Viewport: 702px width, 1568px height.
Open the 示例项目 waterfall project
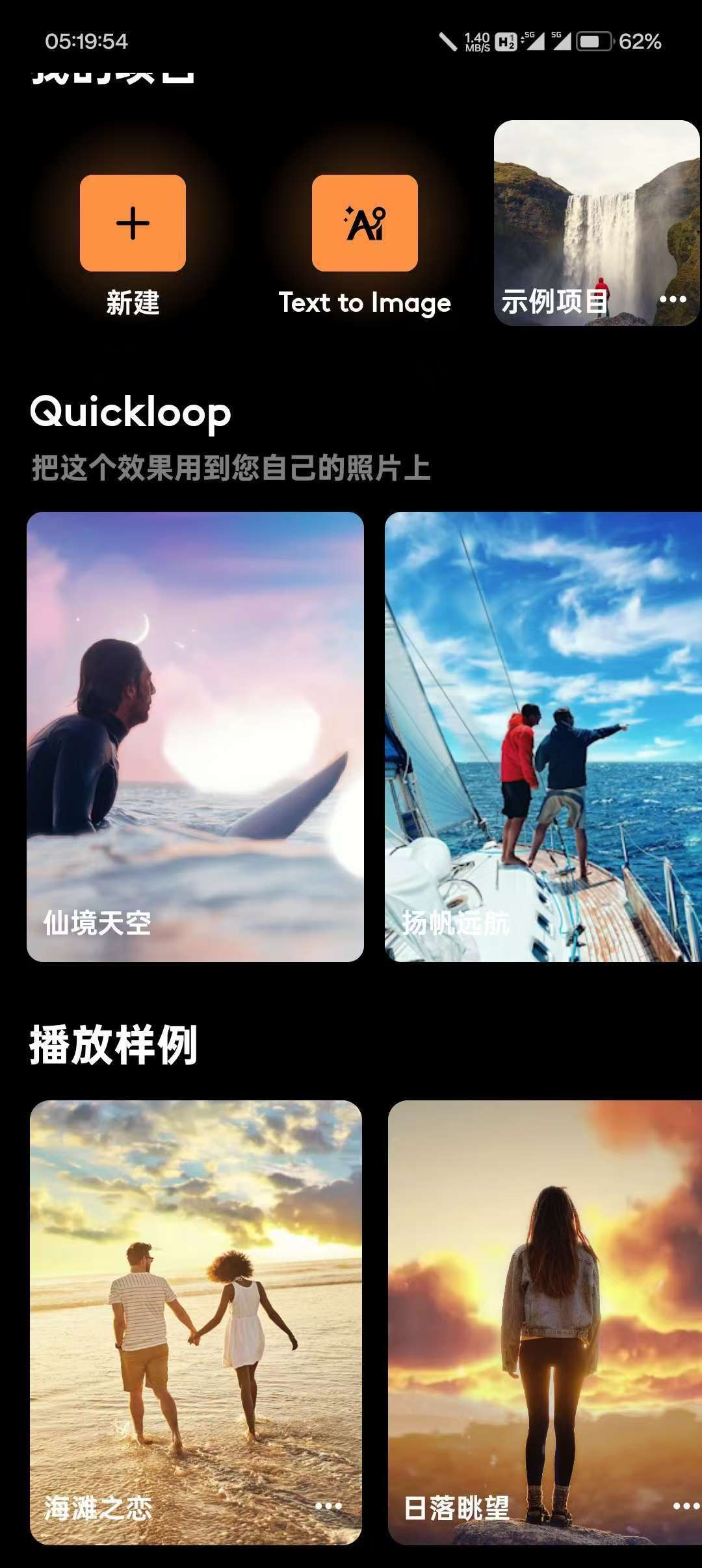(x=597, y=223)
